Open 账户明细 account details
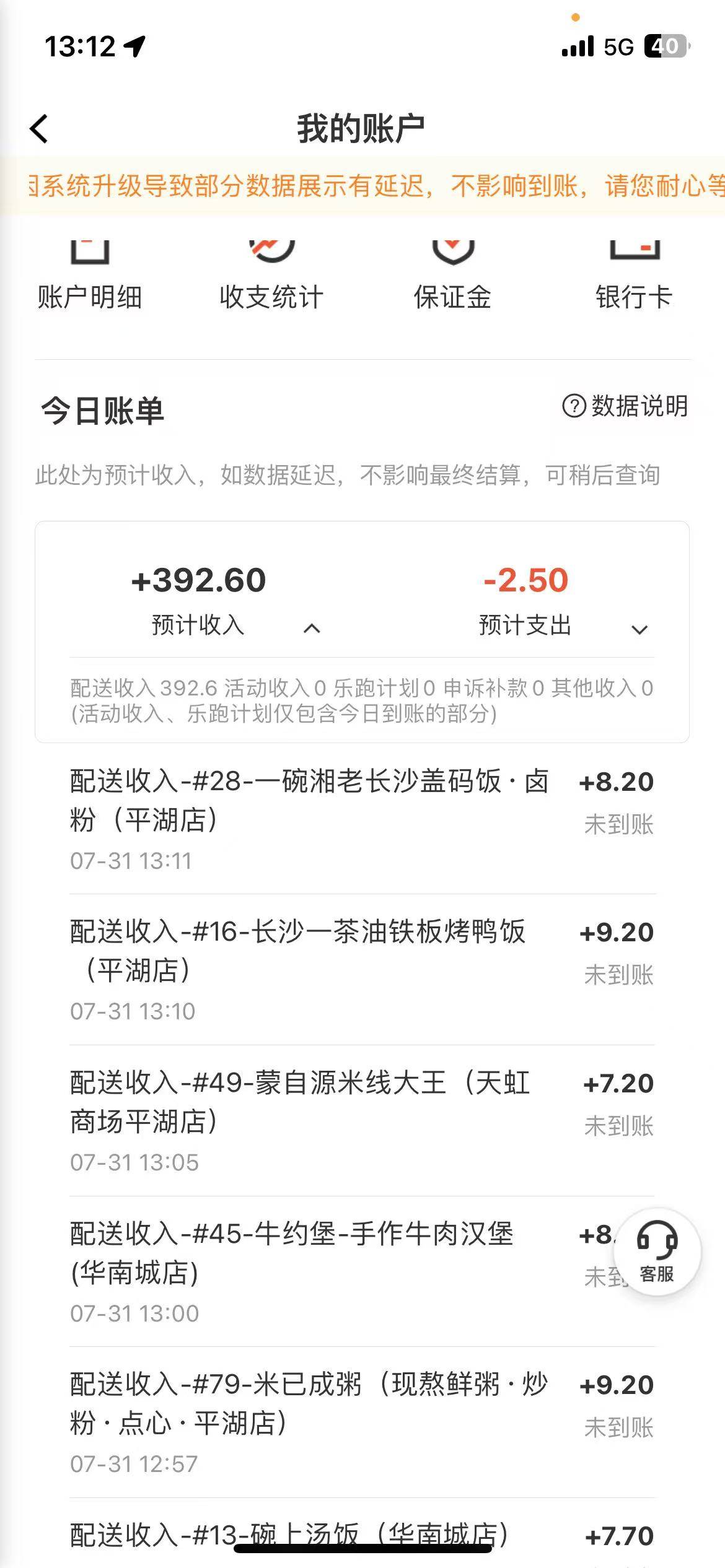725x1568 pixels. click(x=90, y=276)
